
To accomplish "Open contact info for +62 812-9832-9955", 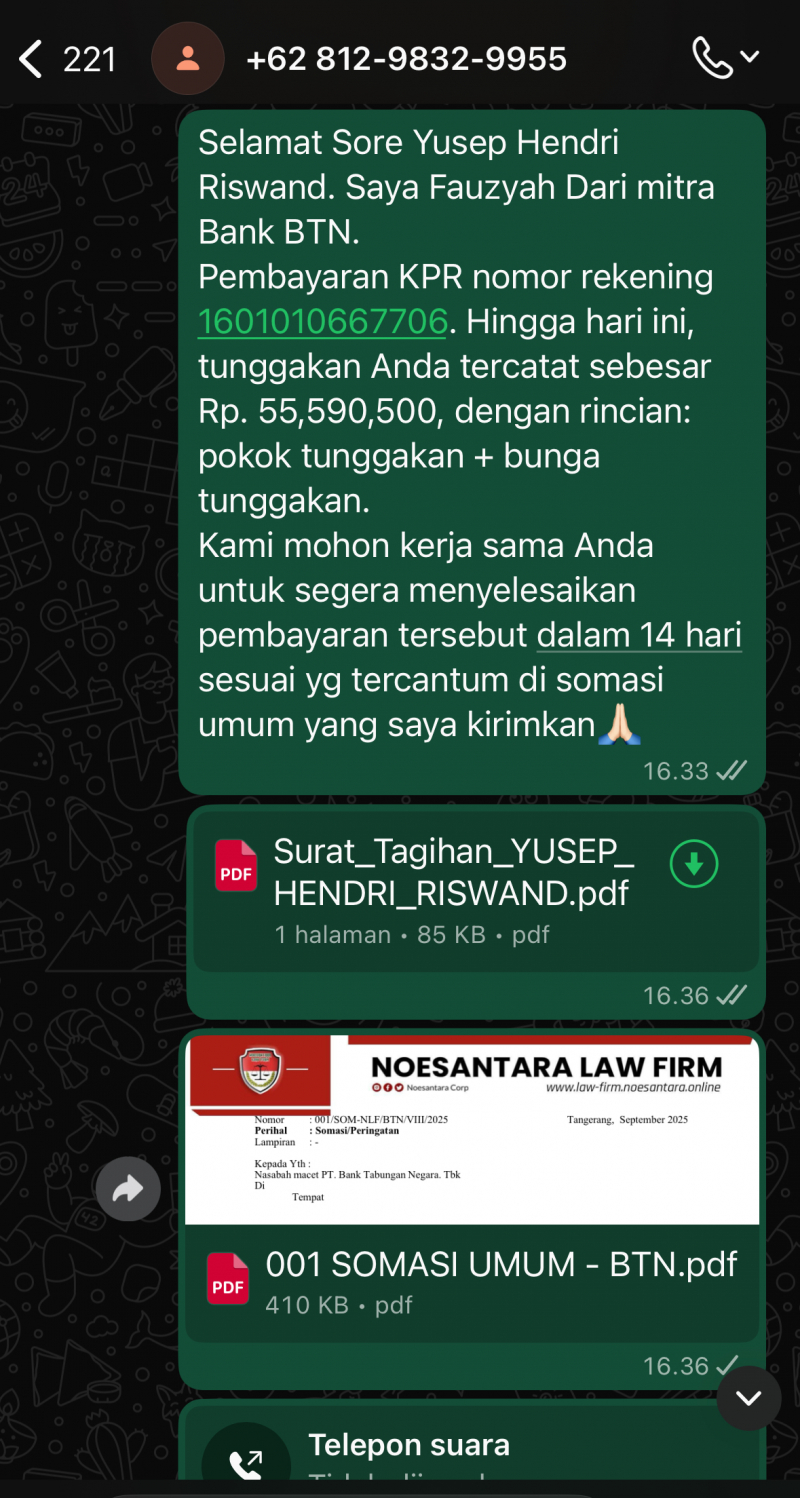I will [x=406, y=60].
